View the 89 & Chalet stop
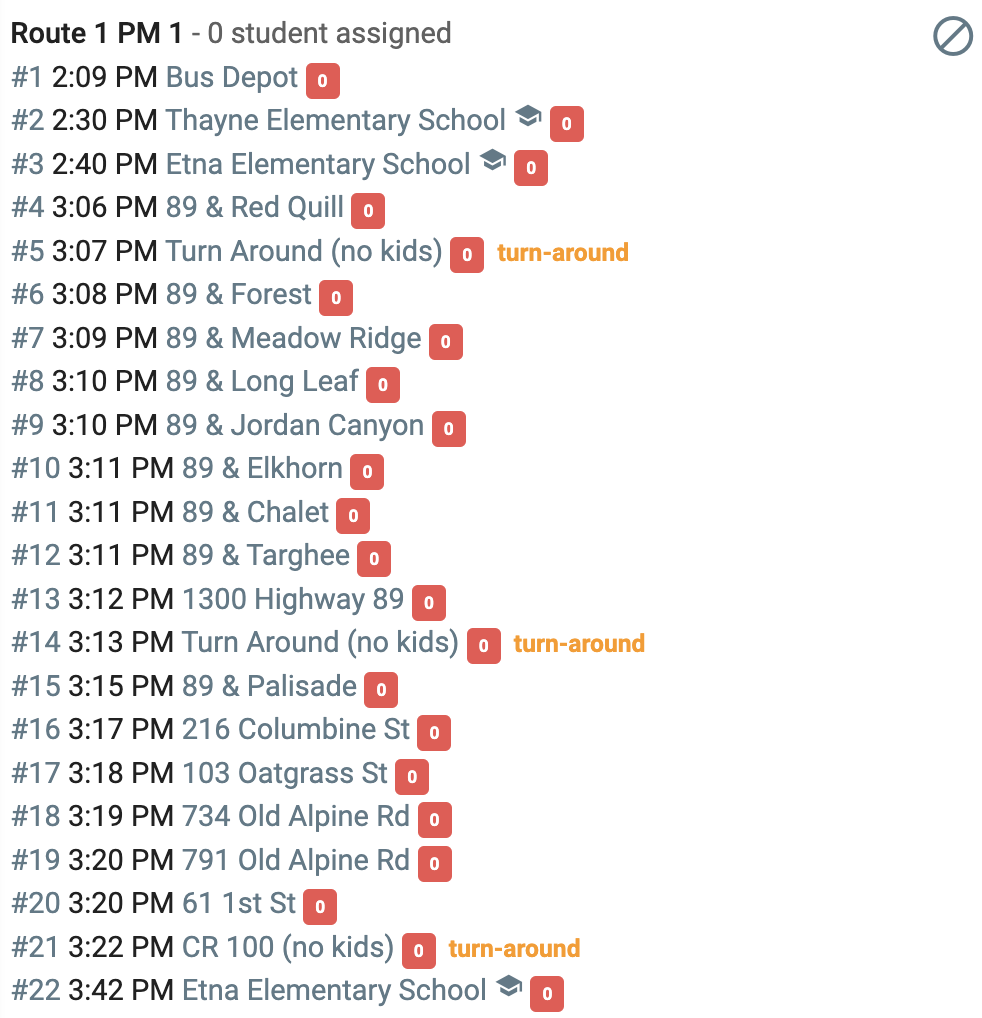Viewport: 982px width, 1018px height. point(256,512)
